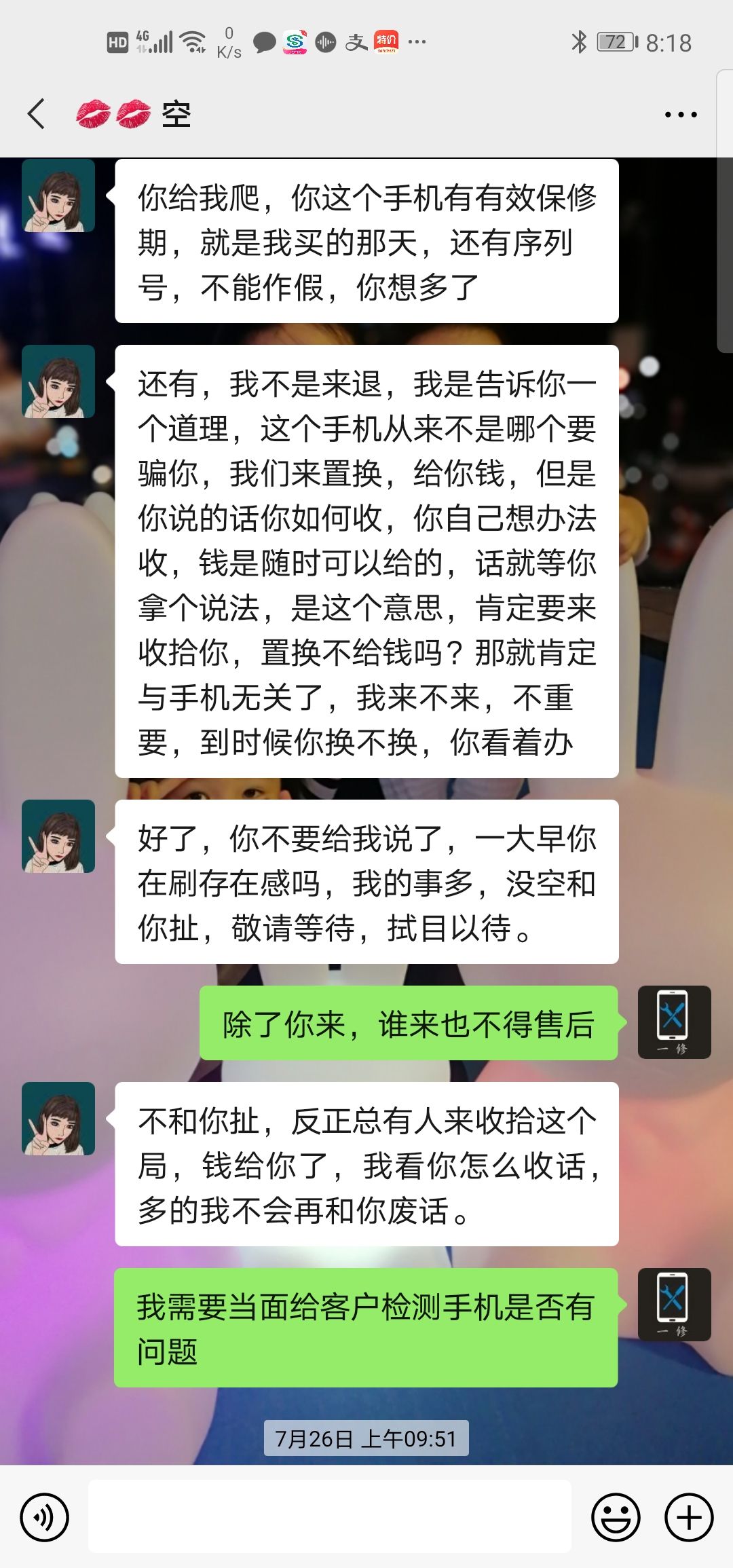This screenshot has height=1568, width=733.
Task: Go back to the chat list
Action: tap(37, 113)
